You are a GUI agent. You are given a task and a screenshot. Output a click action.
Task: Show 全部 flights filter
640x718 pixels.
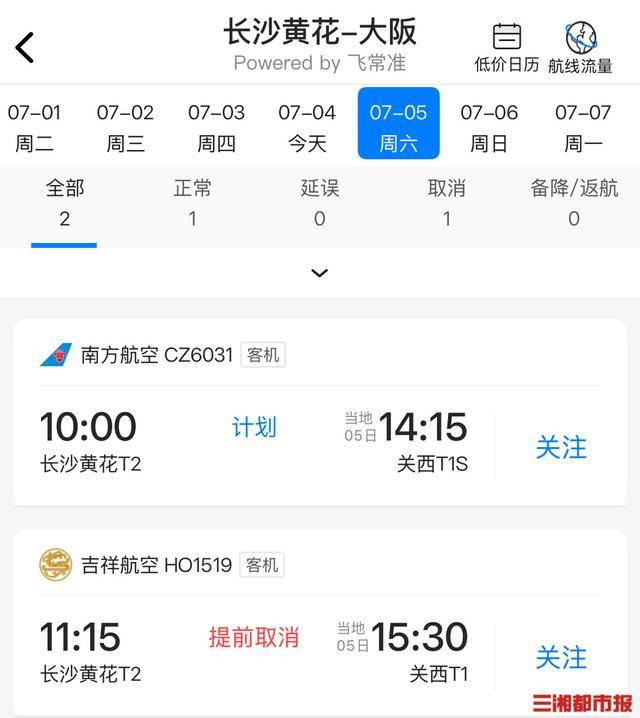pos(64,203)
